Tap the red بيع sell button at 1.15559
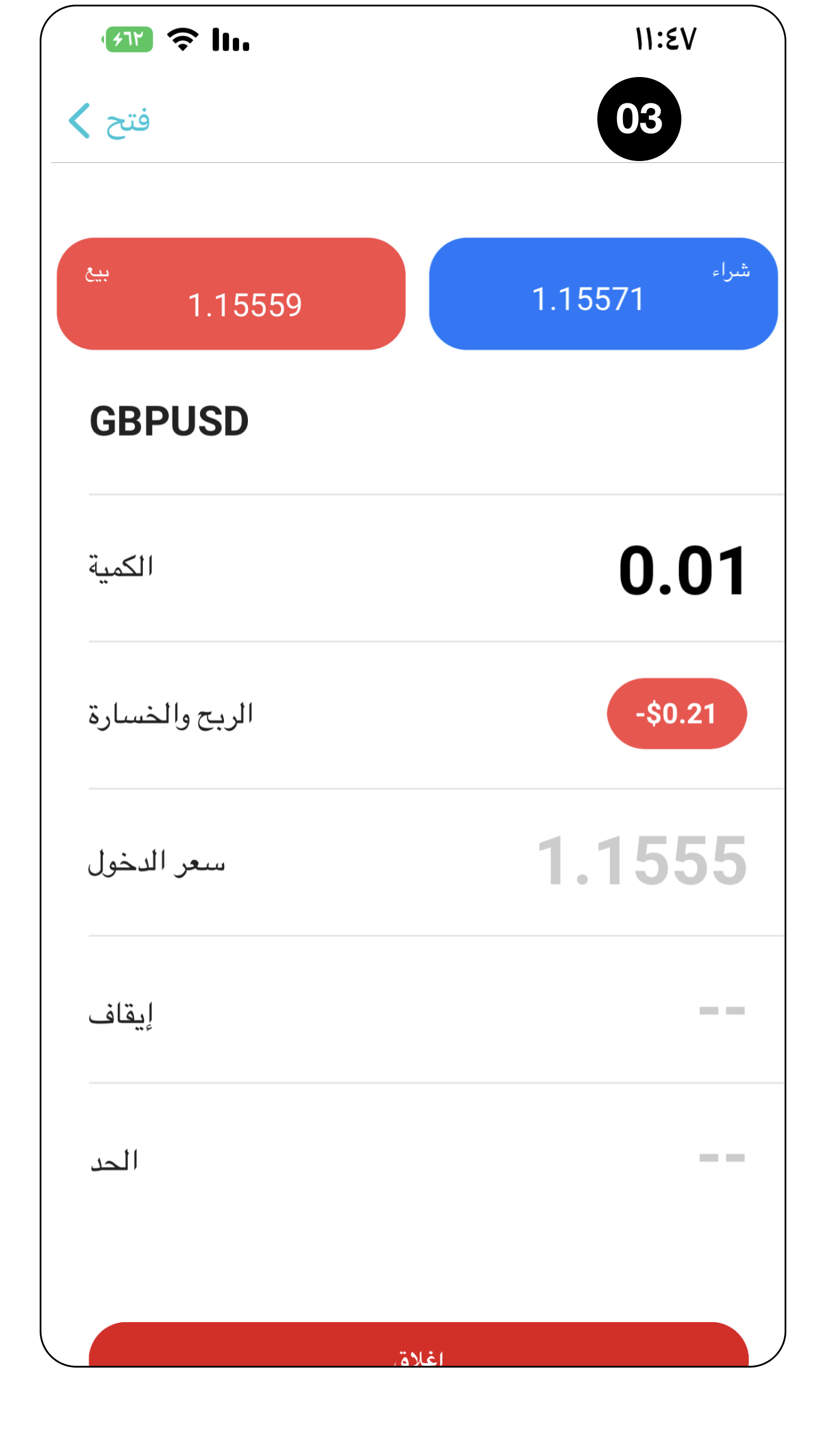The image size is (840, 1433). click(231, 293)
